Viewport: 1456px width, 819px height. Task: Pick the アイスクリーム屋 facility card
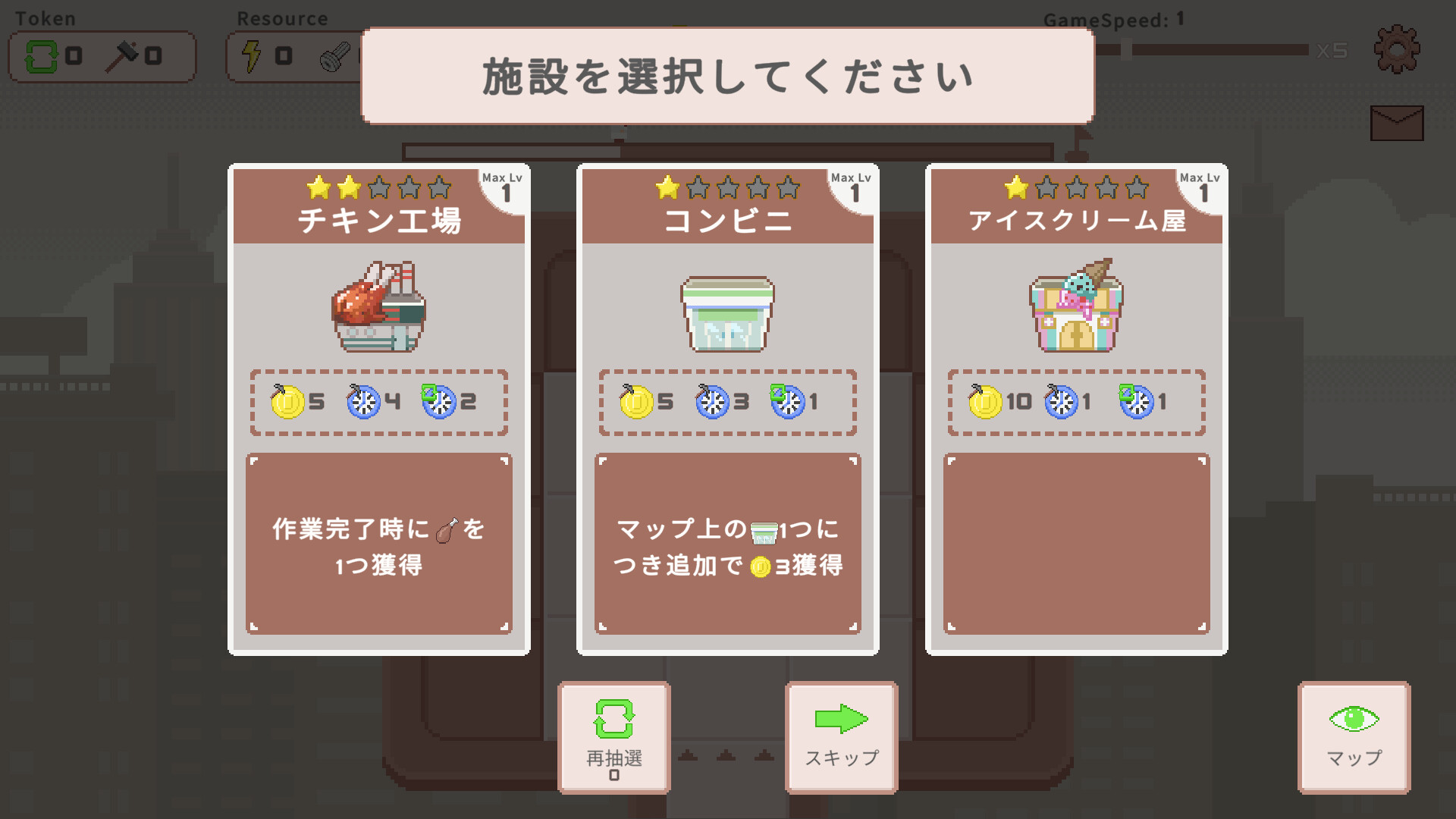click(x=1077, y=409)
